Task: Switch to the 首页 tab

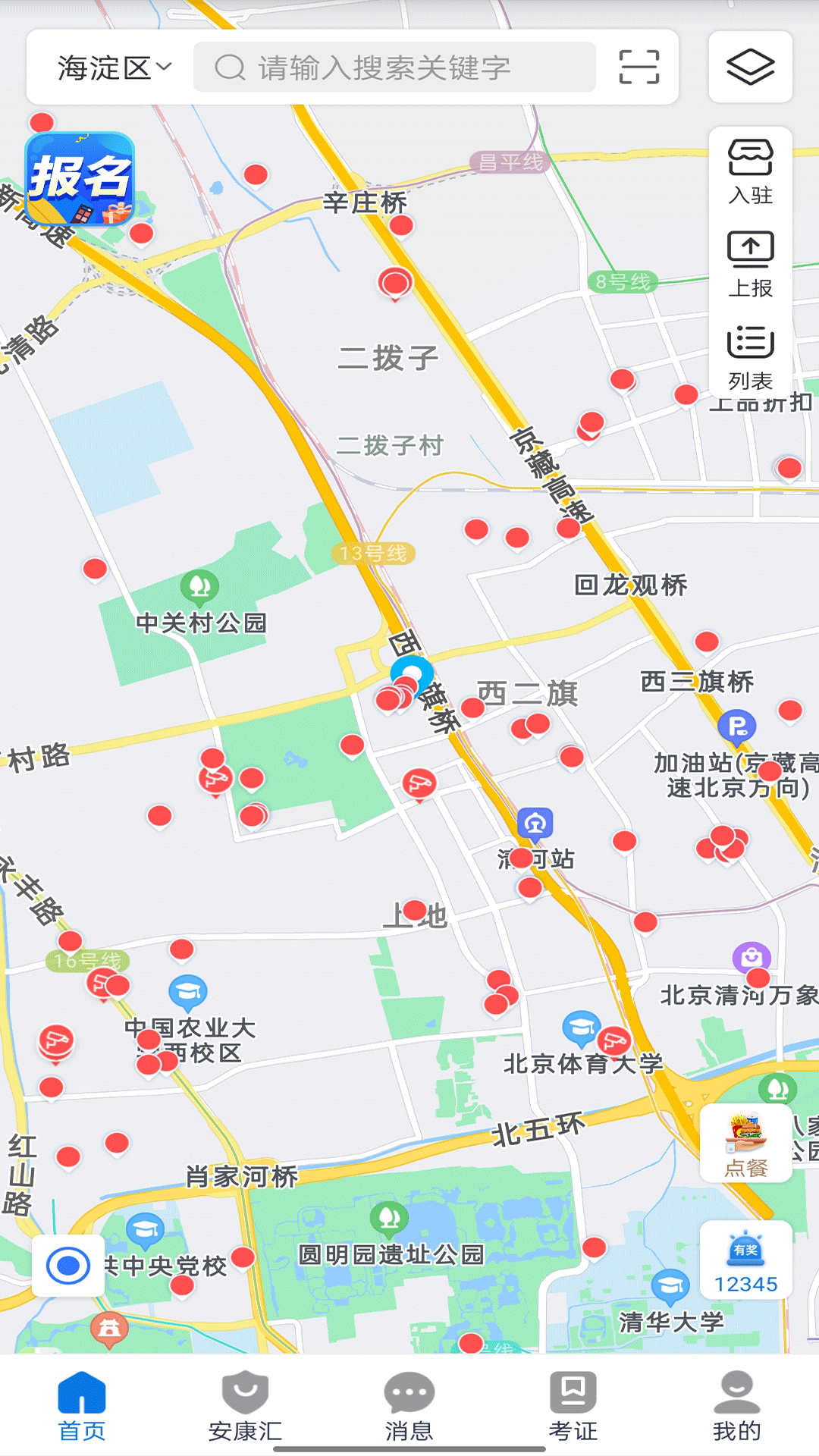Action: (82, 1407)
